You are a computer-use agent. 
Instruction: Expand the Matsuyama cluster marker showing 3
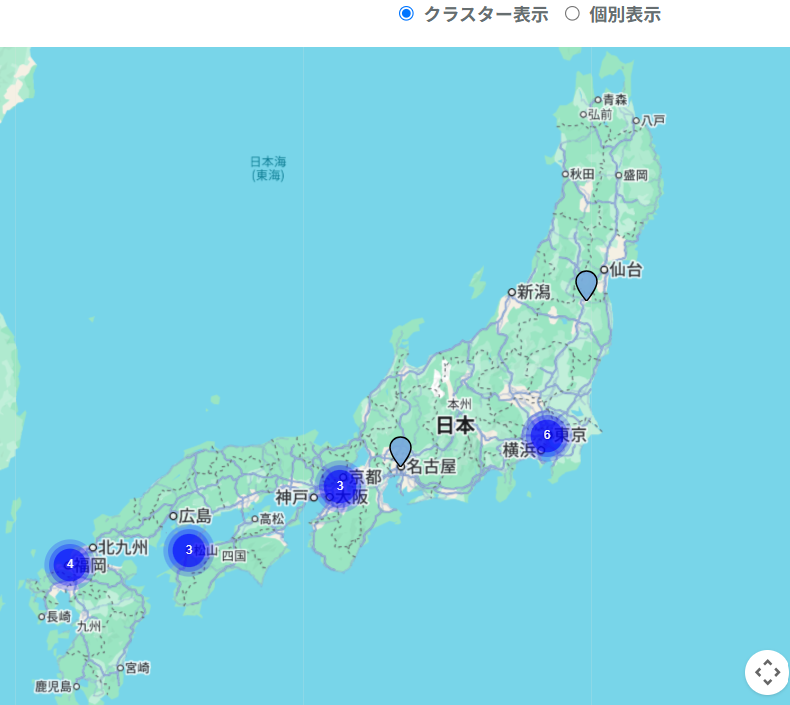pos(189,550)
